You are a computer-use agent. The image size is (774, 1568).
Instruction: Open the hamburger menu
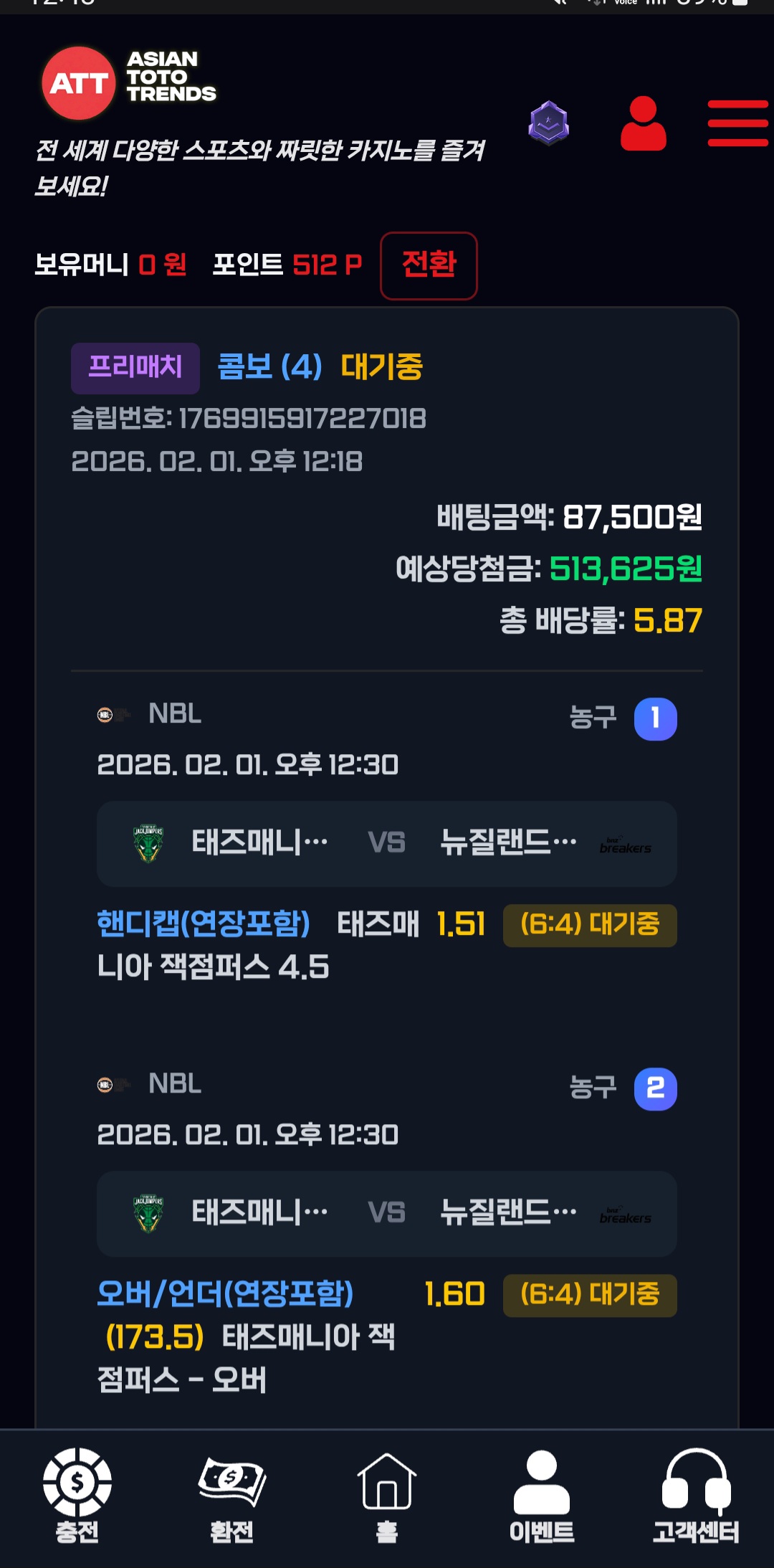click(x=737, y=123)
